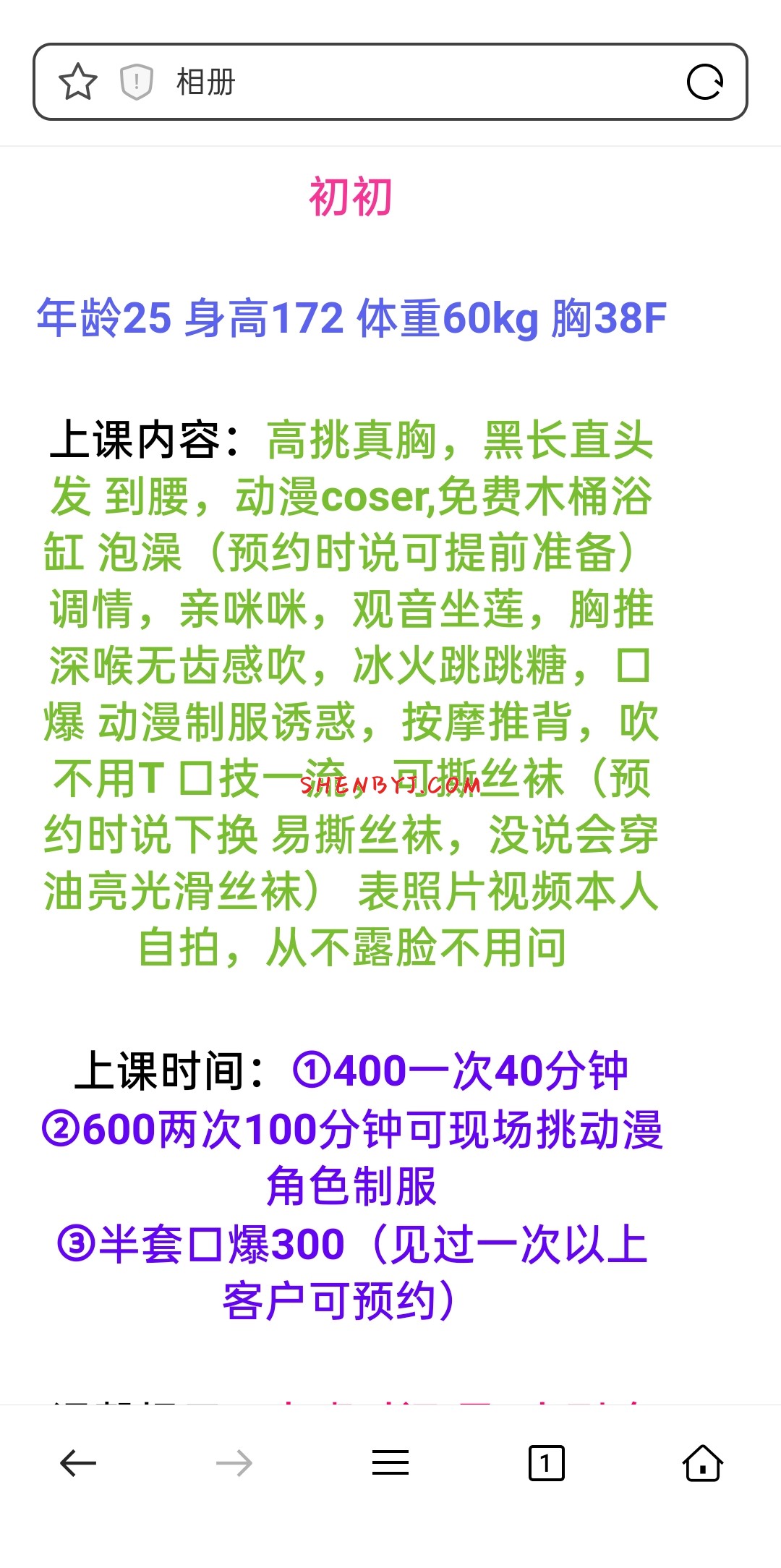Bookmark this page with the star icon
The width and height of the screenshot is (781, 1568).
(77, 82)
